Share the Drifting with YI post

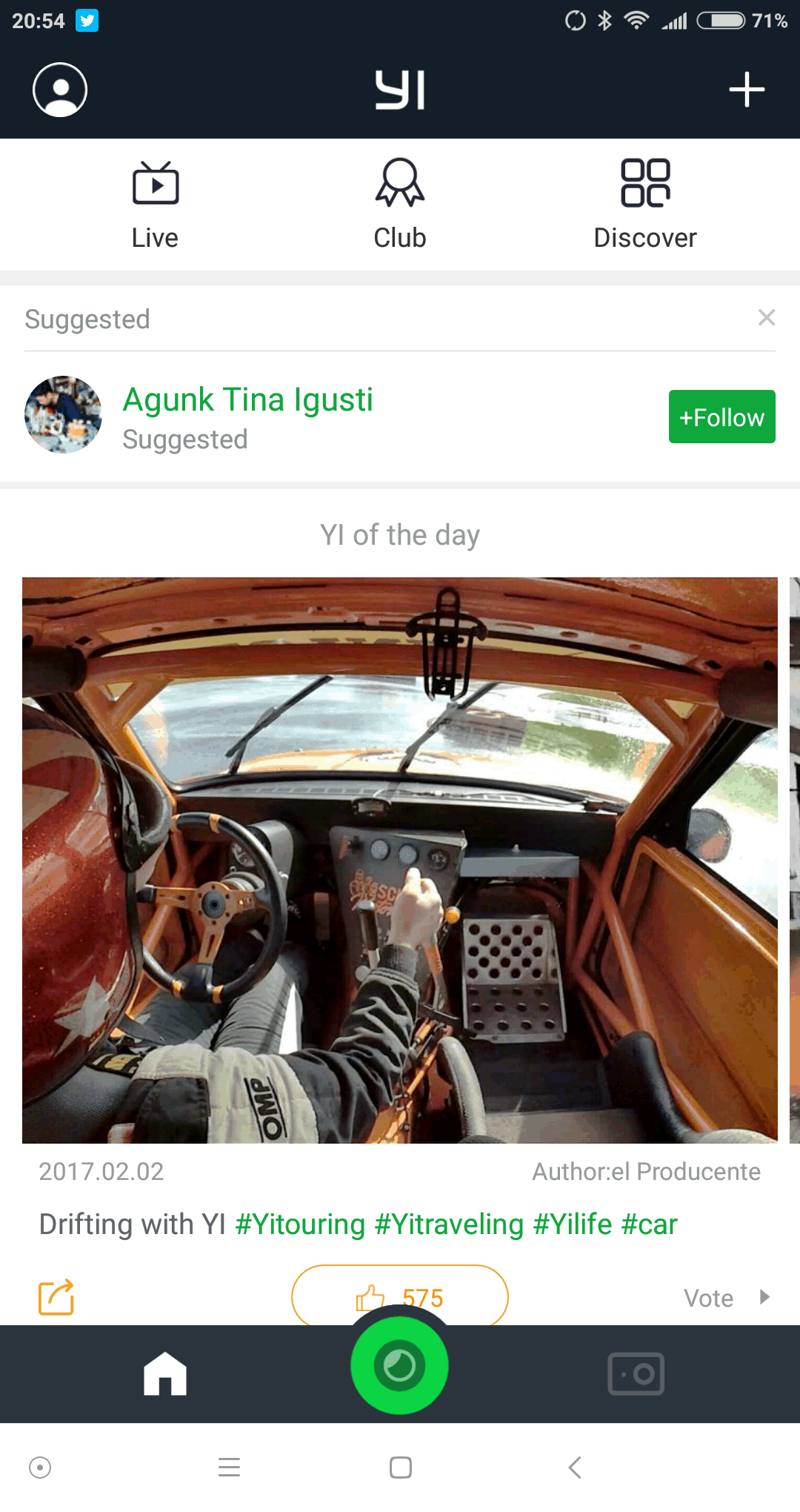(56, 1297)
